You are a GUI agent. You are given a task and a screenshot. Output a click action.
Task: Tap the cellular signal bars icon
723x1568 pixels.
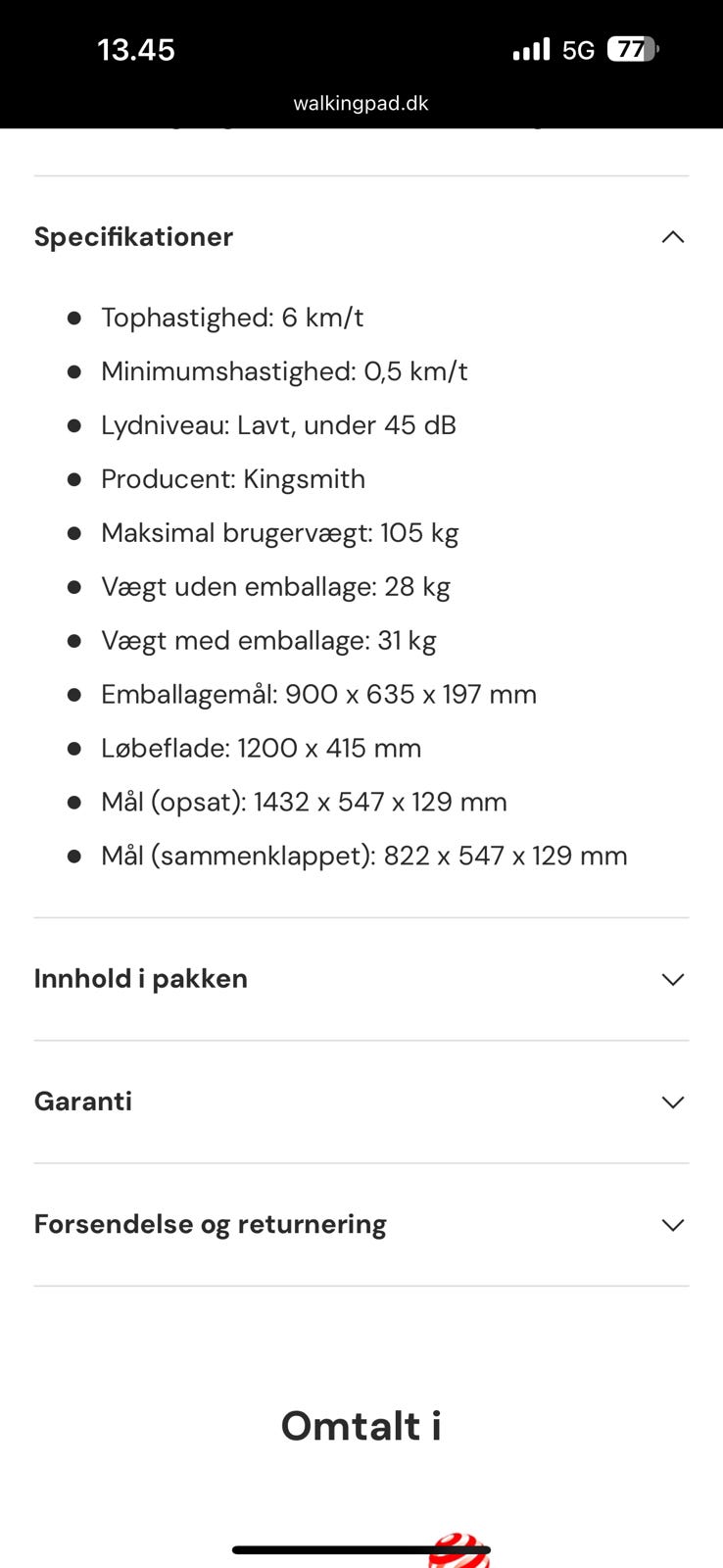[x=530, y=49]
